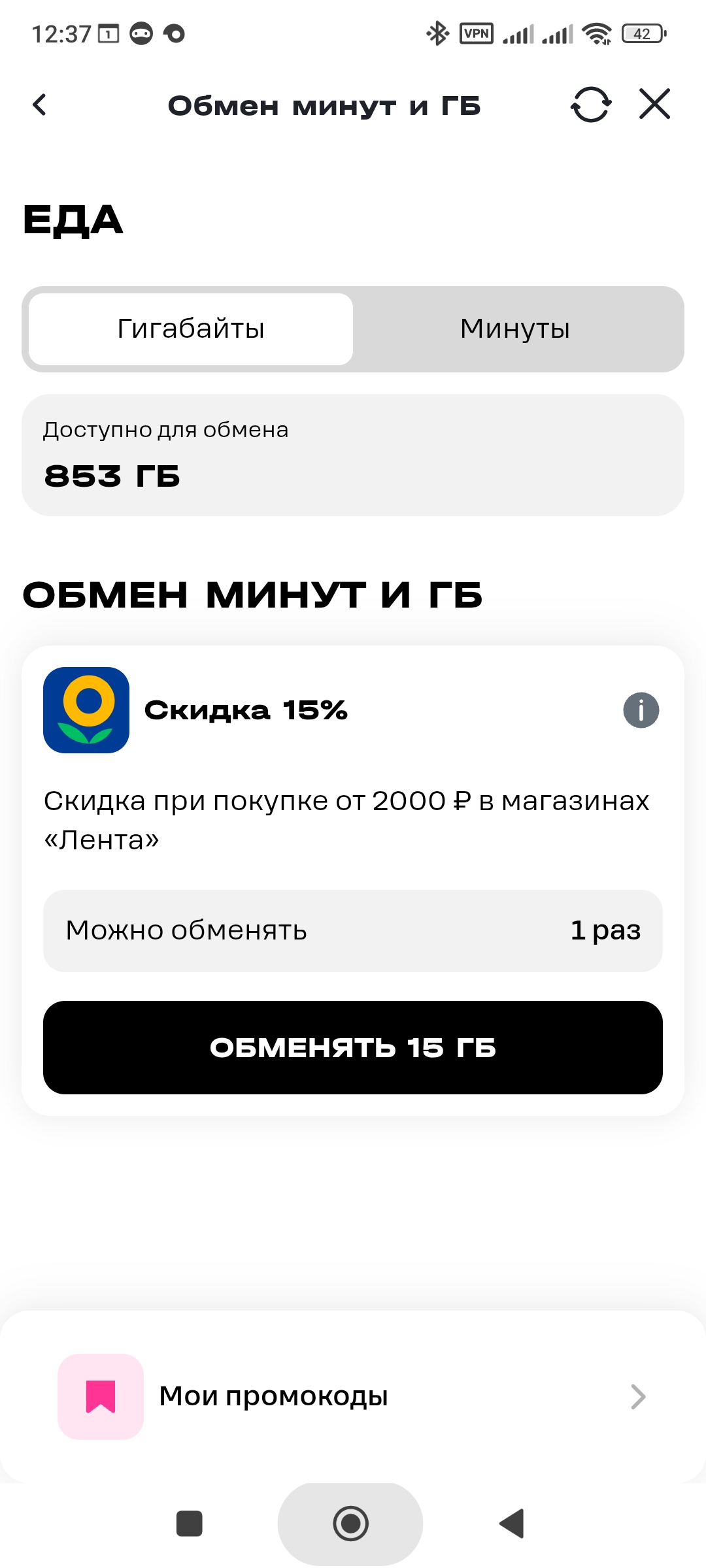Image resolution: width=706 pixels, height=1568 pixels.
Task: Tap the Можно обменять 1 раз row
Action: [x=353, y=930]
